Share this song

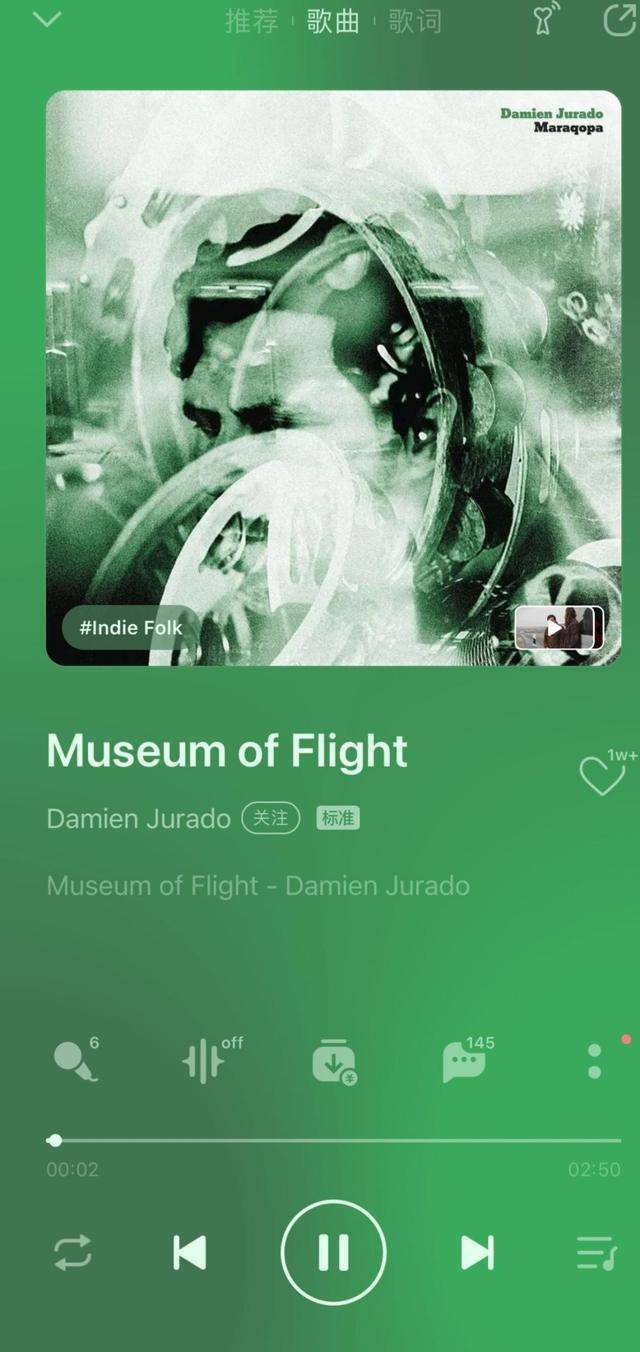[618, 20]
